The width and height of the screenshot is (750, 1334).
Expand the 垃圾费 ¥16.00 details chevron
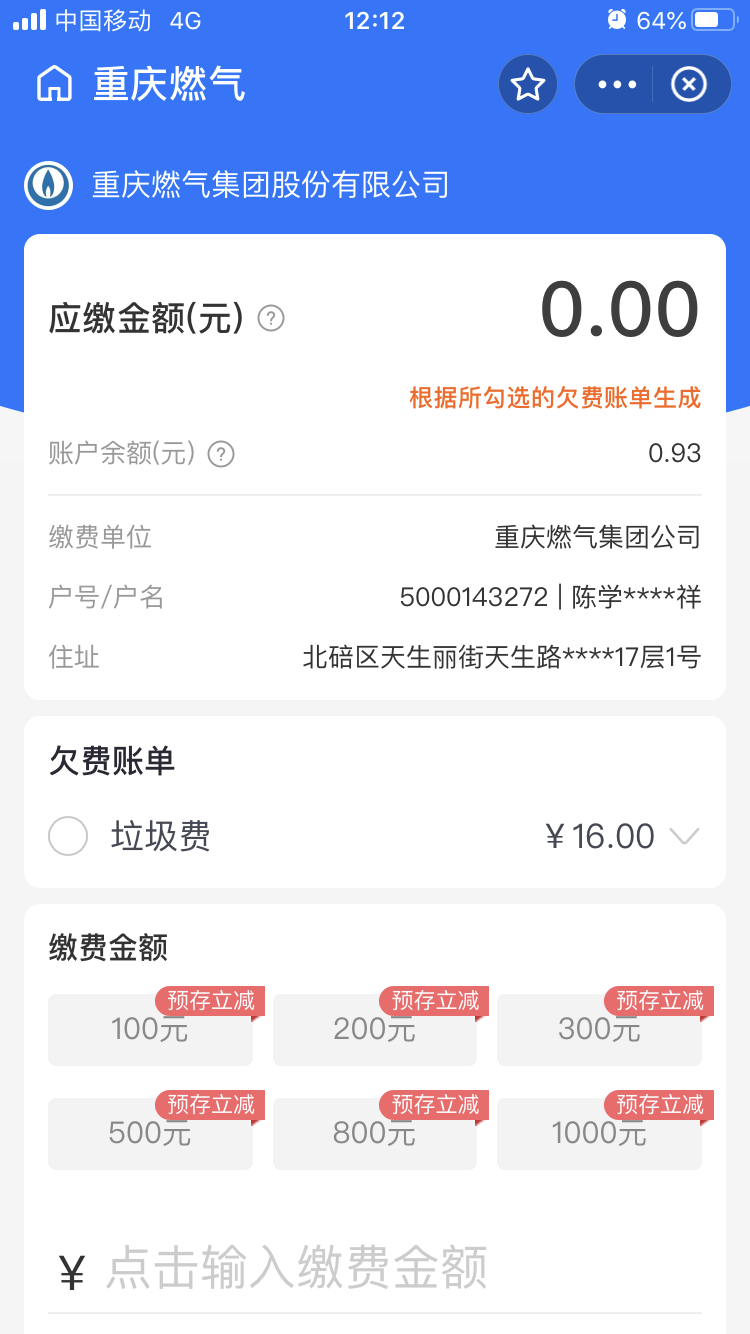click(684, 836)
